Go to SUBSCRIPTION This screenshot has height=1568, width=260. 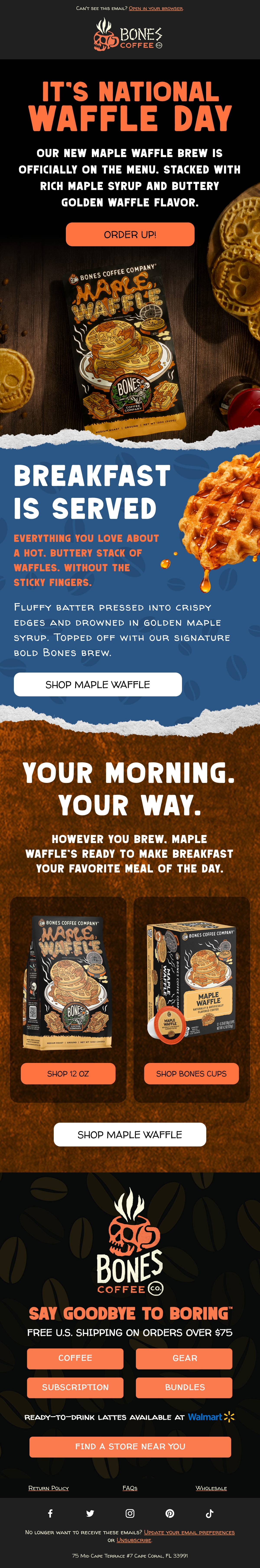point(75,1387)
